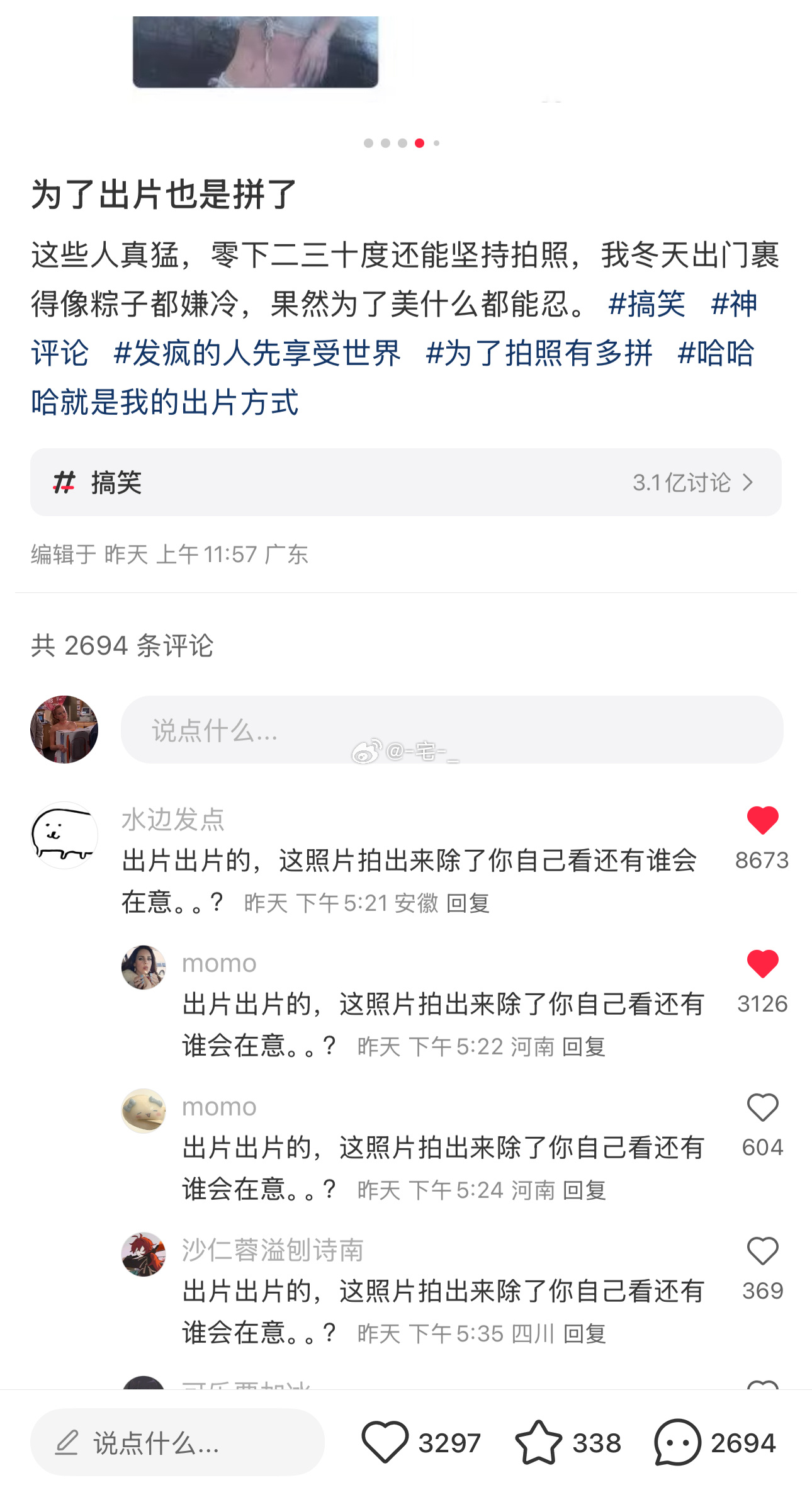812x1502 pixels.
Task: Reply to momo's 5:22 河南 comment
Action: coord(584,1047)
